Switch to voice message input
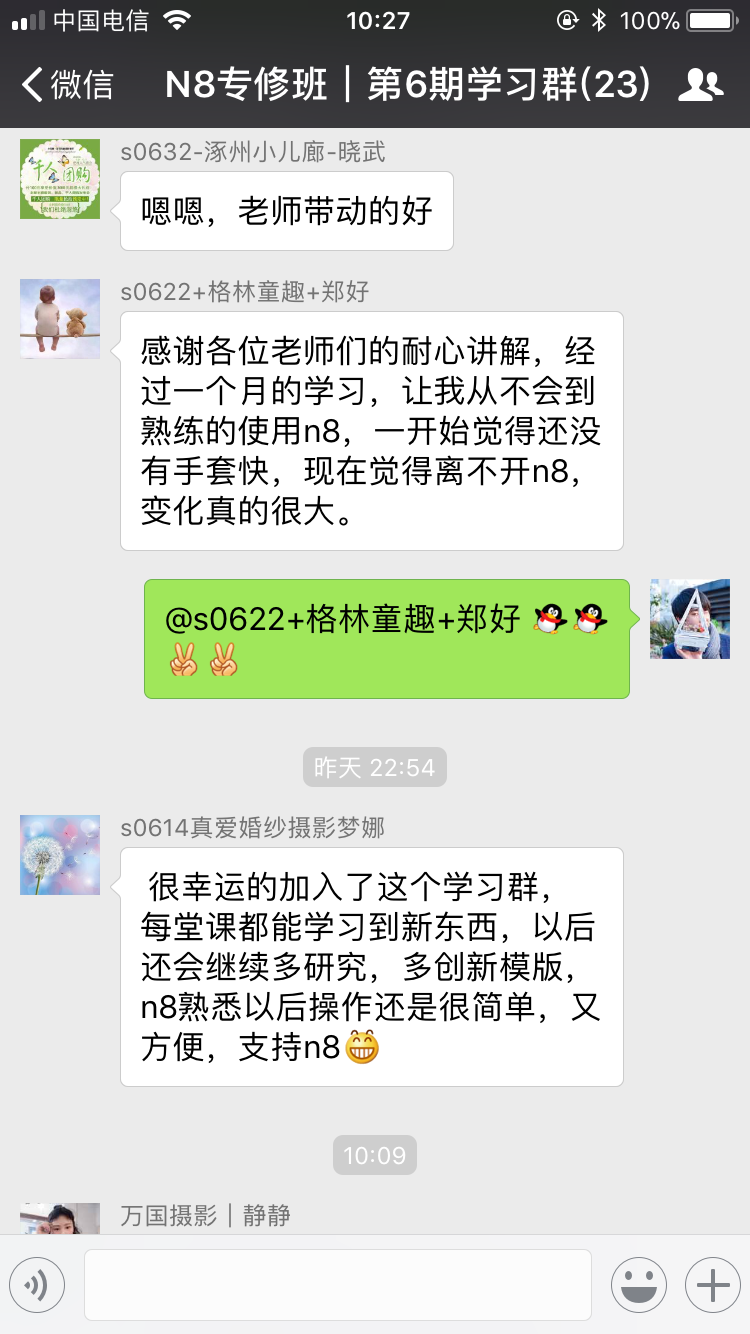 (x=37, y=1285)
